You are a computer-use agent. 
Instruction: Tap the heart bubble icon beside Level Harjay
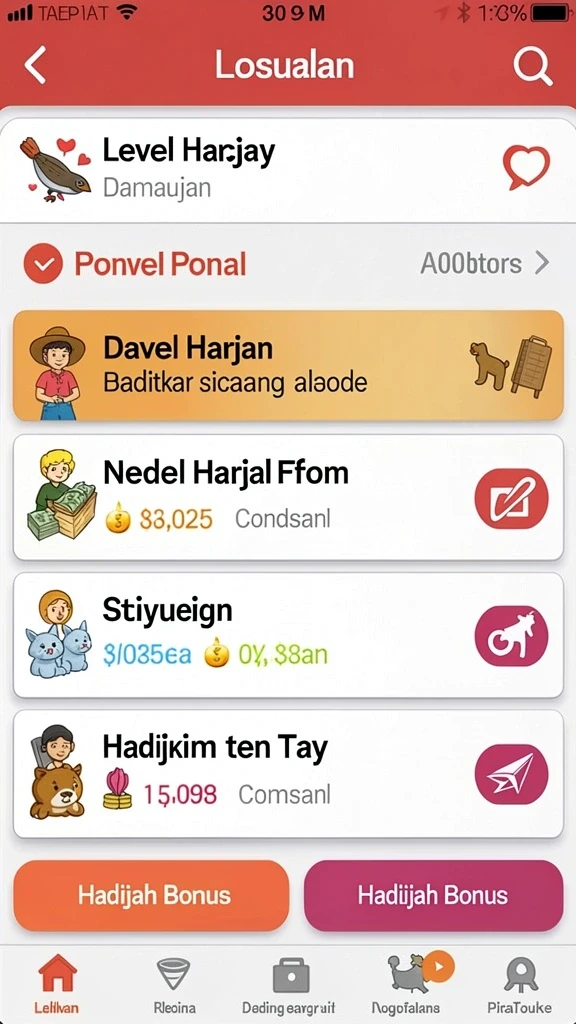point(526,168)
